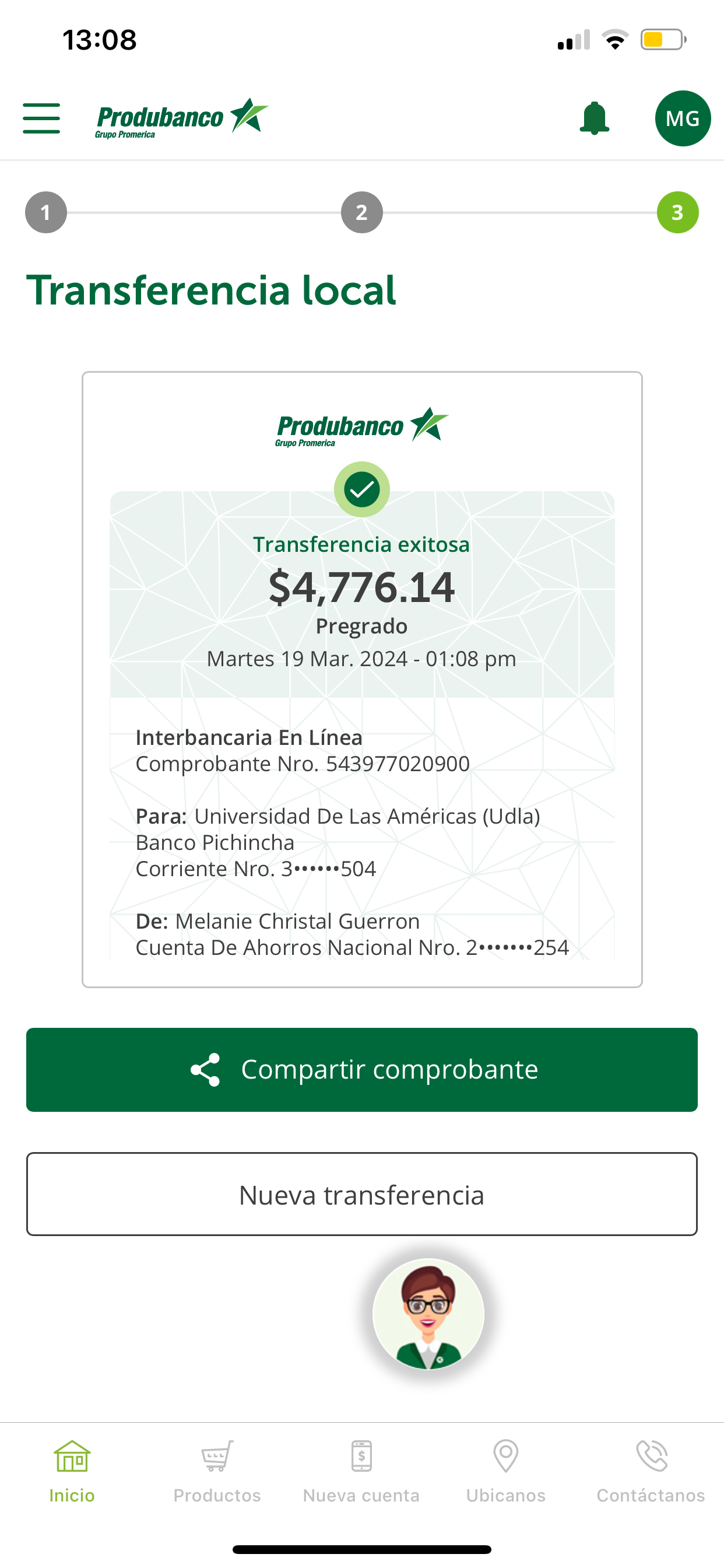The width and height of the screenshot is (724, 1568).
Task: Open the MG profile avatar
Action: 682,118
